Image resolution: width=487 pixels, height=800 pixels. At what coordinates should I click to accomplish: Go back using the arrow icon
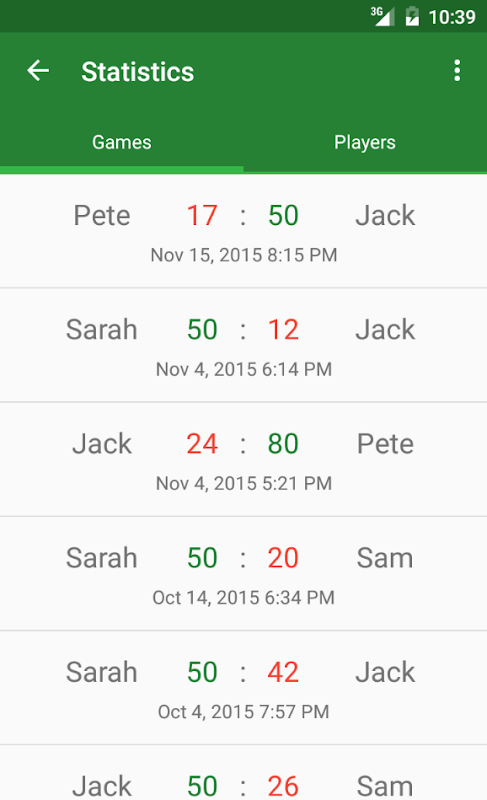tap(38, 70)
